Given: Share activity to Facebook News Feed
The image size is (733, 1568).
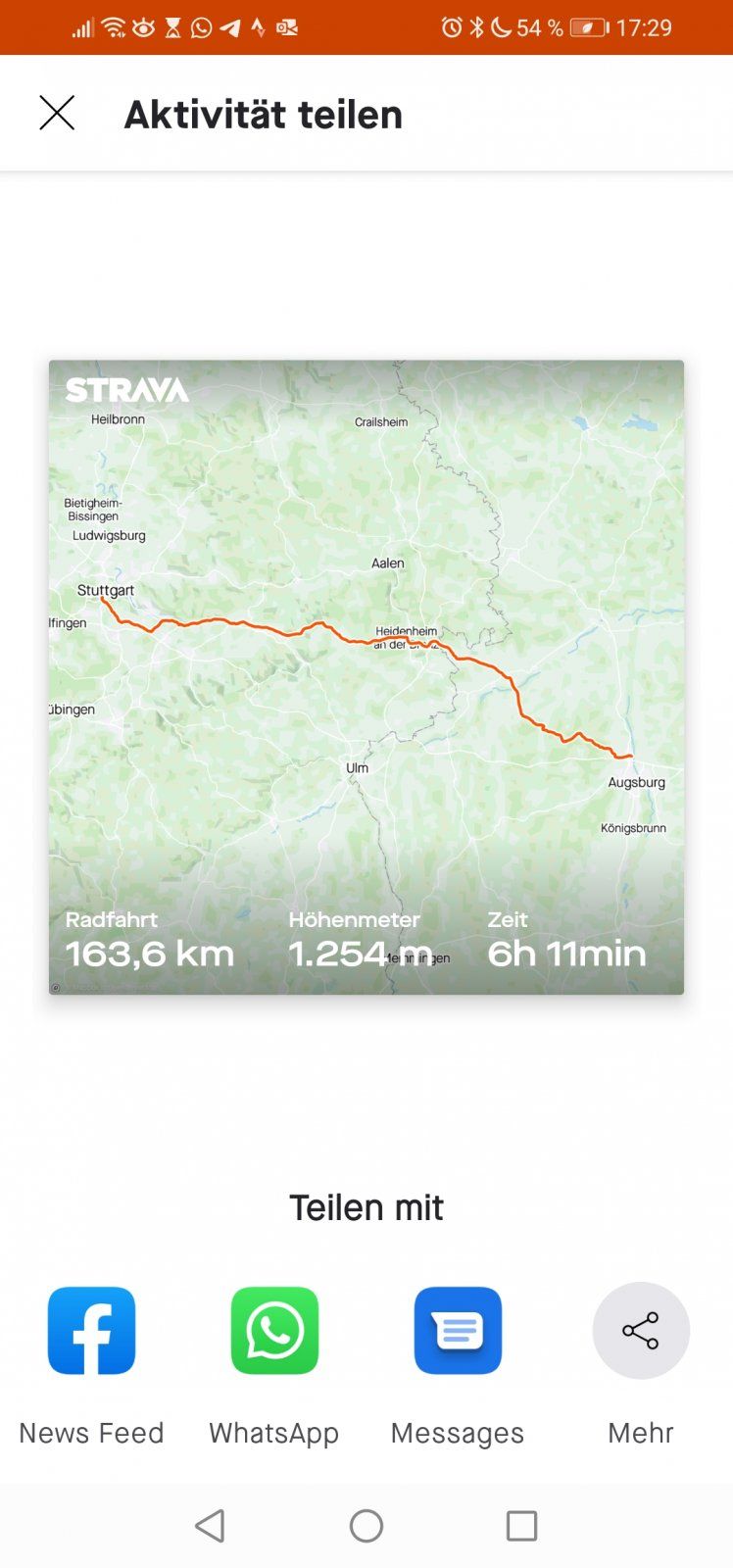Looking at the screenshot, I should pyautogui.click(x=92, y=1331).
